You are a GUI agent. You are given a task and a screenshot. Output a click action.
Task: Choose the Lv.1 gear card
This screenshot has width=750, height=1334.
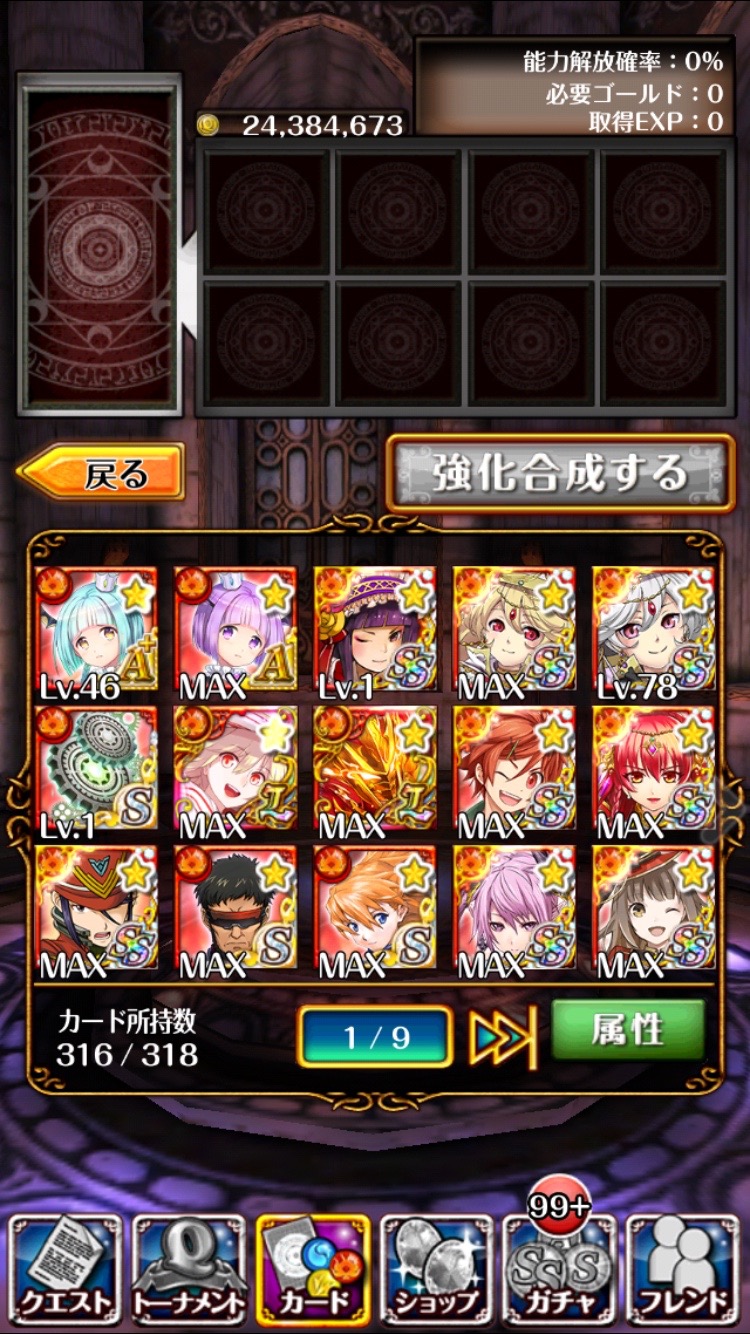[97, 772]
